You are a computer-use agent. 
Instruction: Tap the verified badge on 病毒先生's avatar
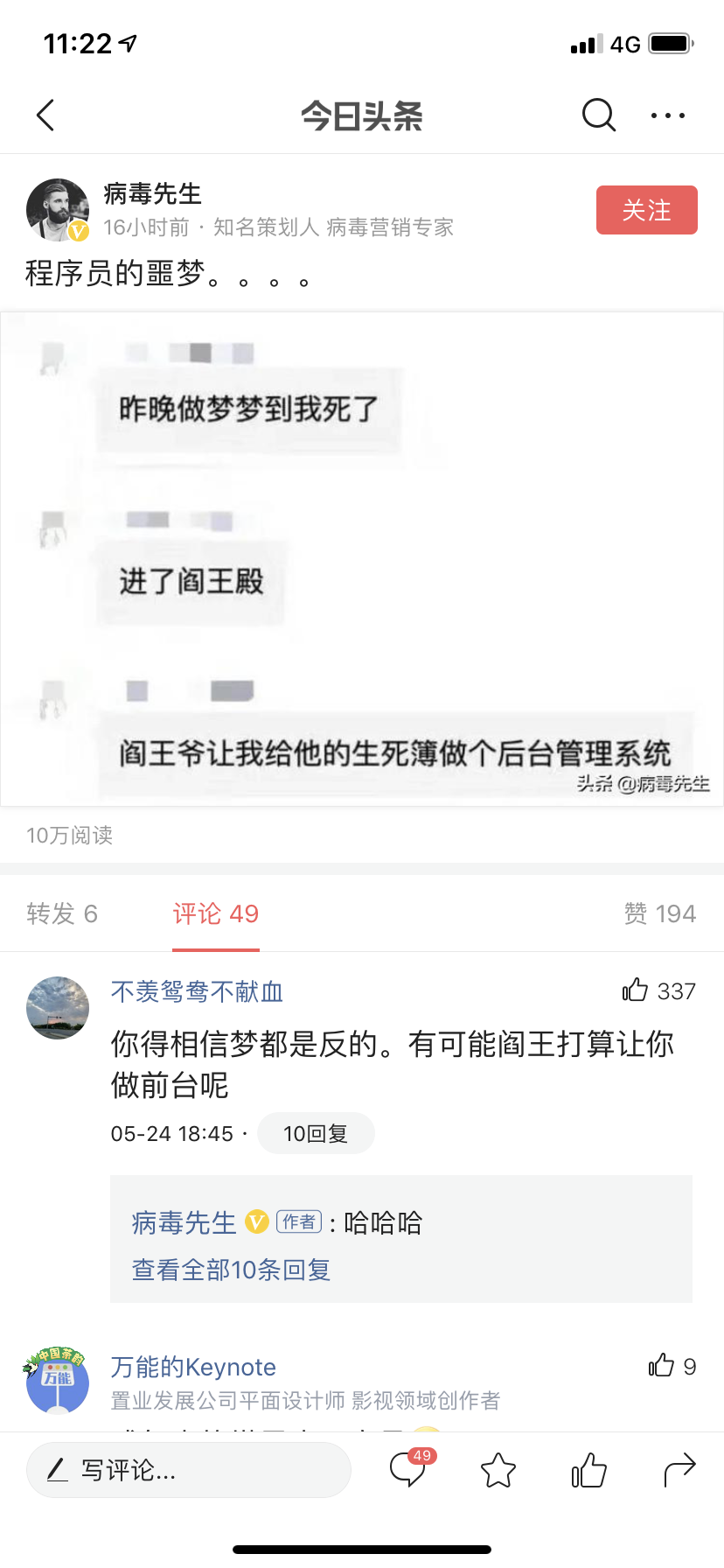(x=80, y=232)
